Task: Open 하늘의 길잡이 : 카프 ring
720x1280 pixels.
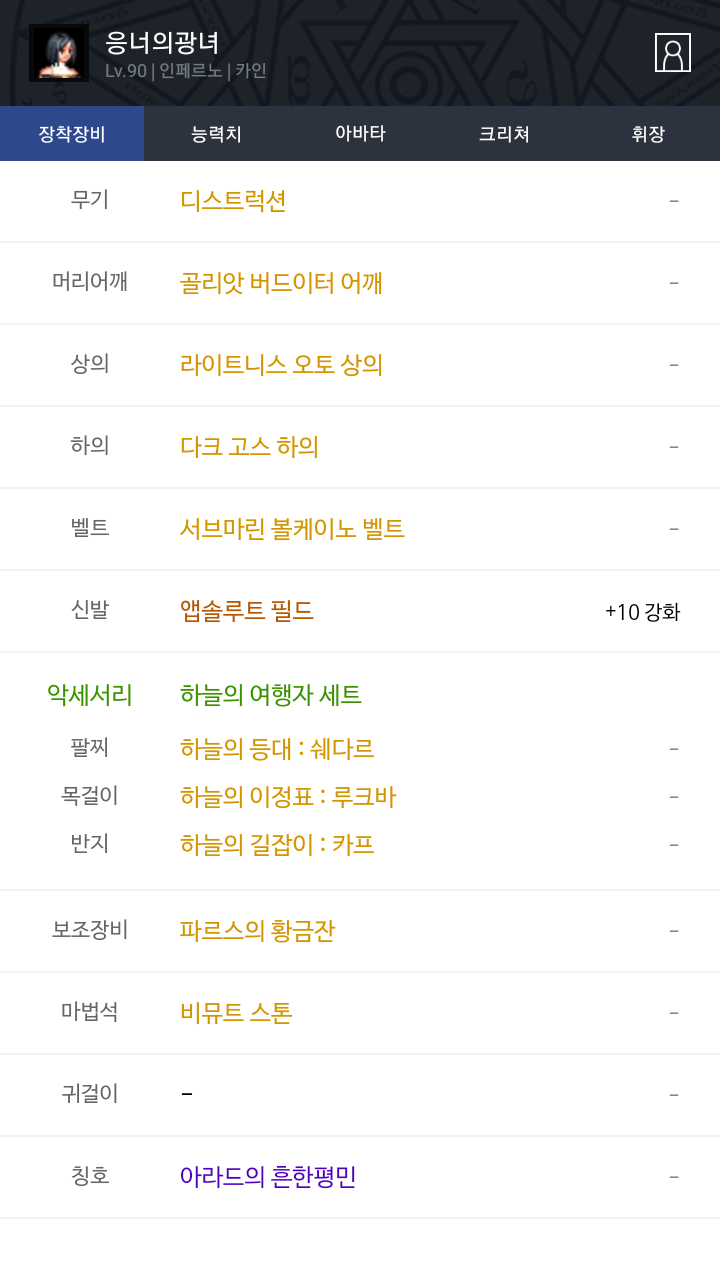Action: pos(277,845)
